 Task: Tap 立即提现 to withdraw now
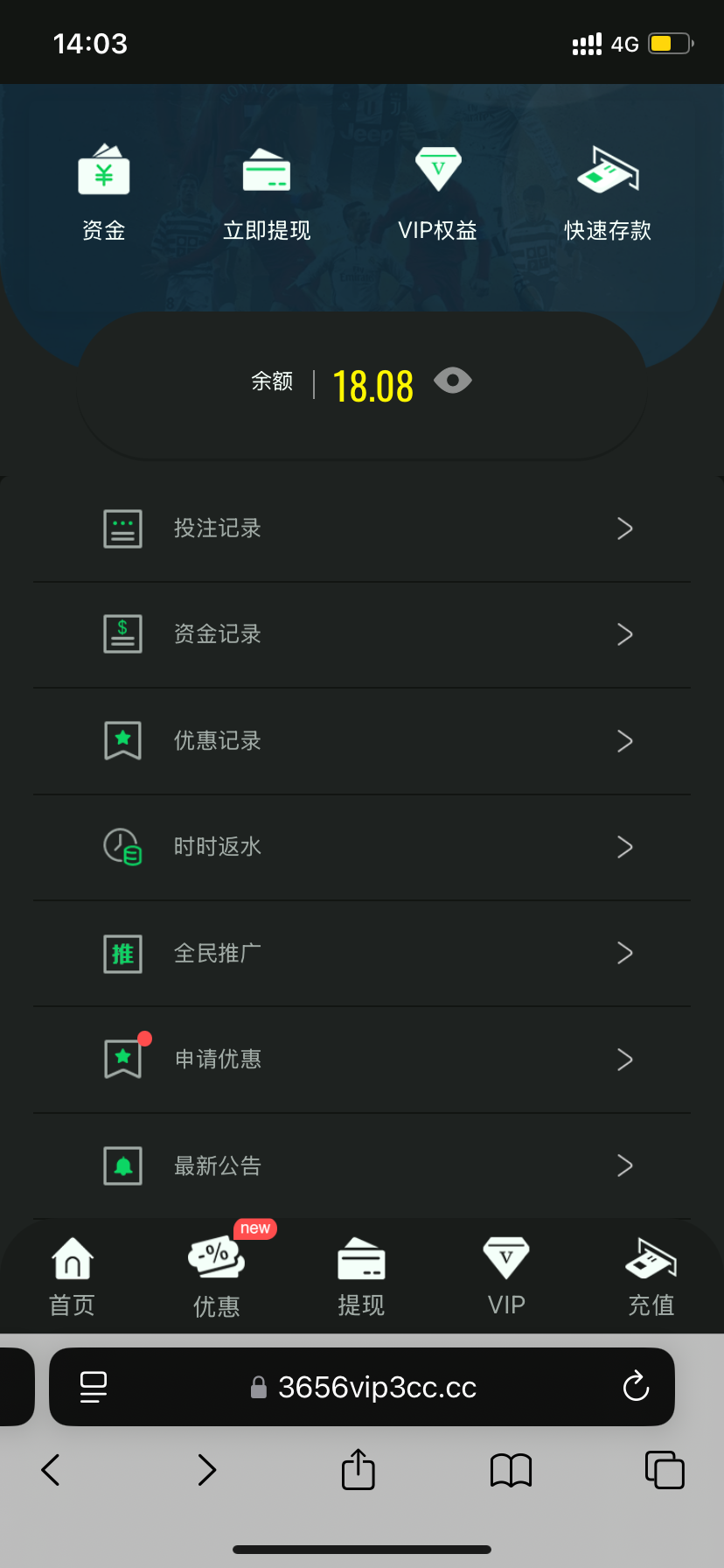[267, 191]
